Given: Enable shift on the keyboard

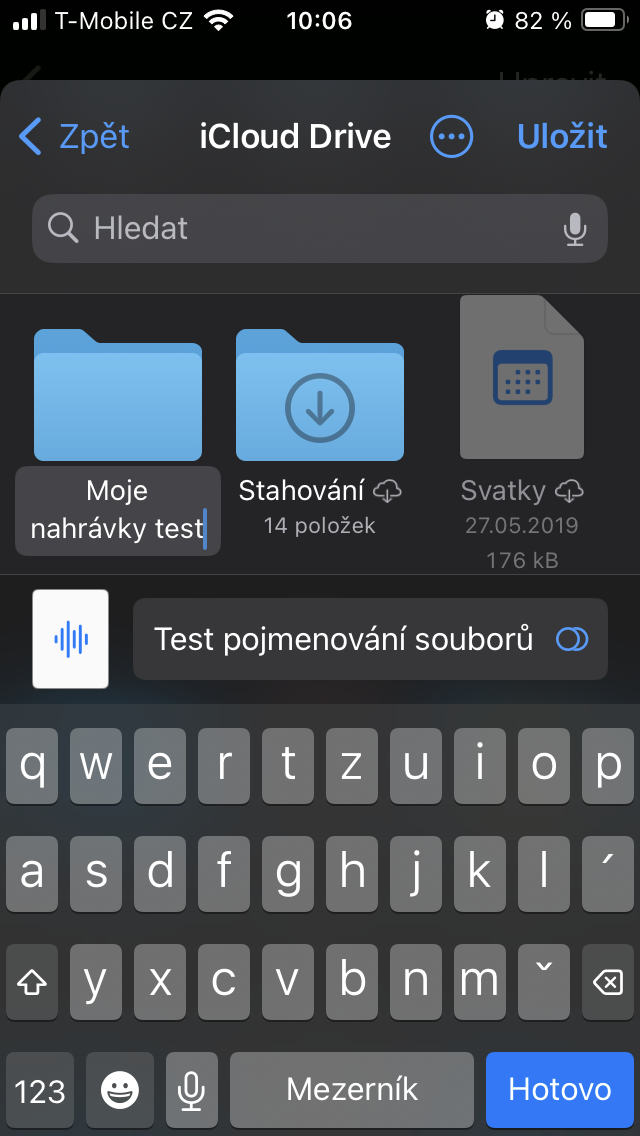Looking at the screenshot, I should pos(32,982).
